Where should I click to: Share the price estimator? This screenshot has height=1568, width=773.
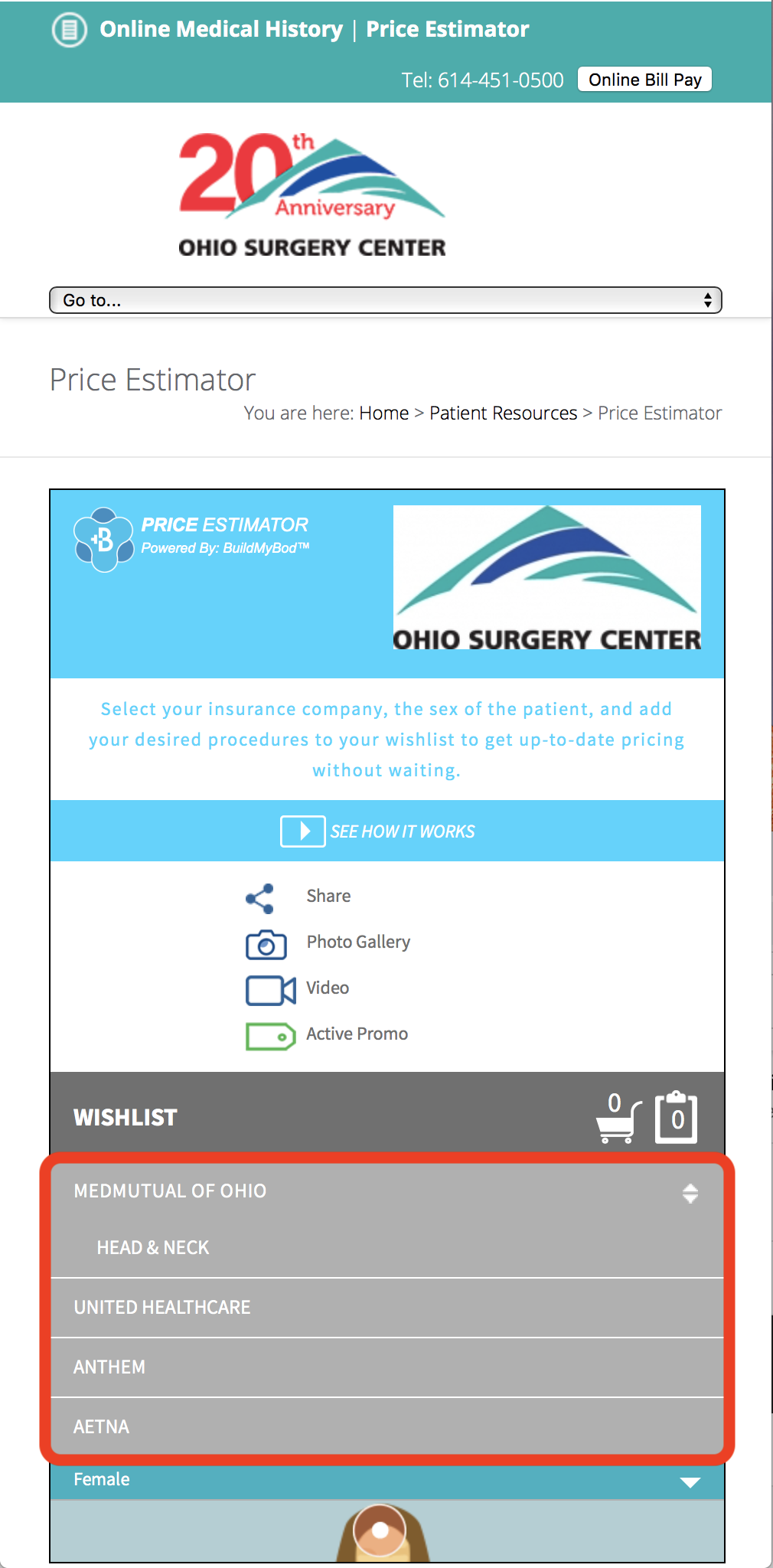click(x=328, y=897)
